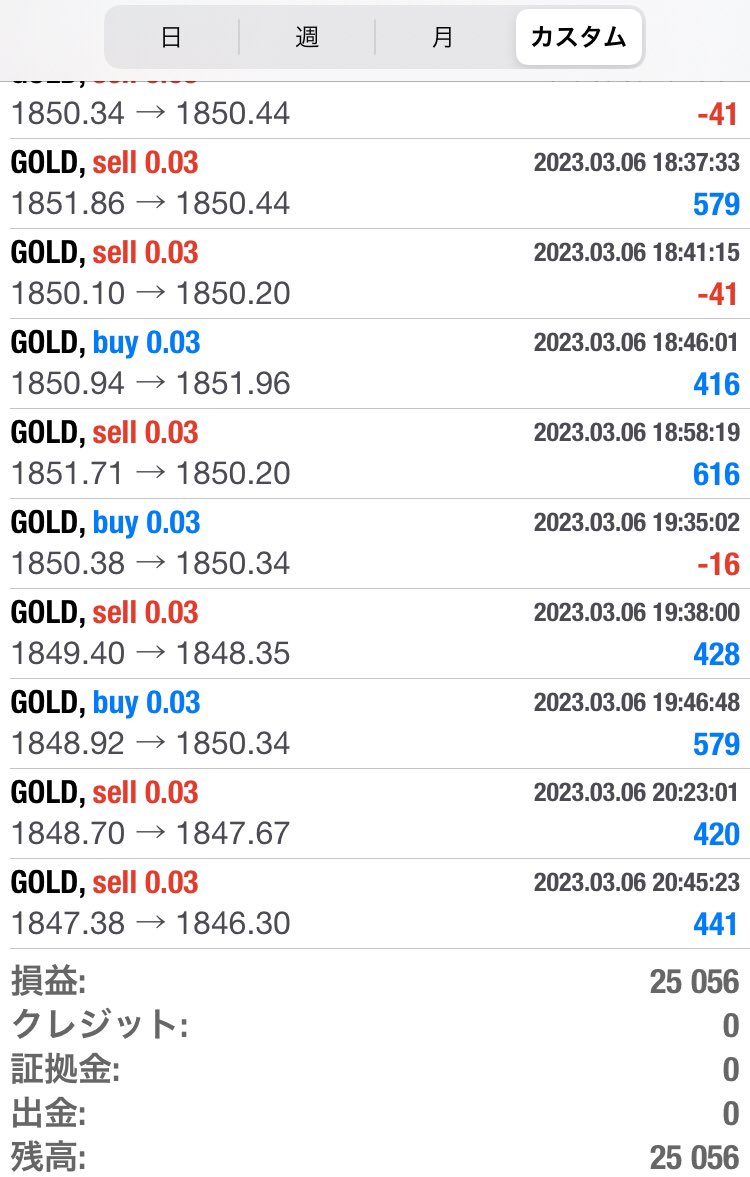Switch to the 週 period tab
The width and height of the screenshot is (750, 1177).
click(307, 38)
